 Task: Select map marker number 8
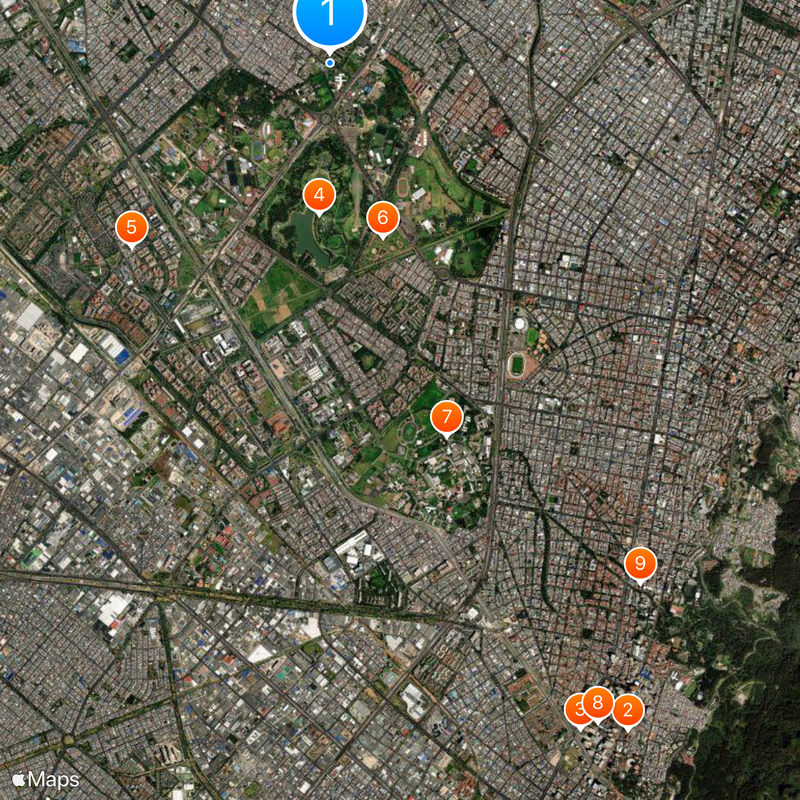(x=598, y=703)
